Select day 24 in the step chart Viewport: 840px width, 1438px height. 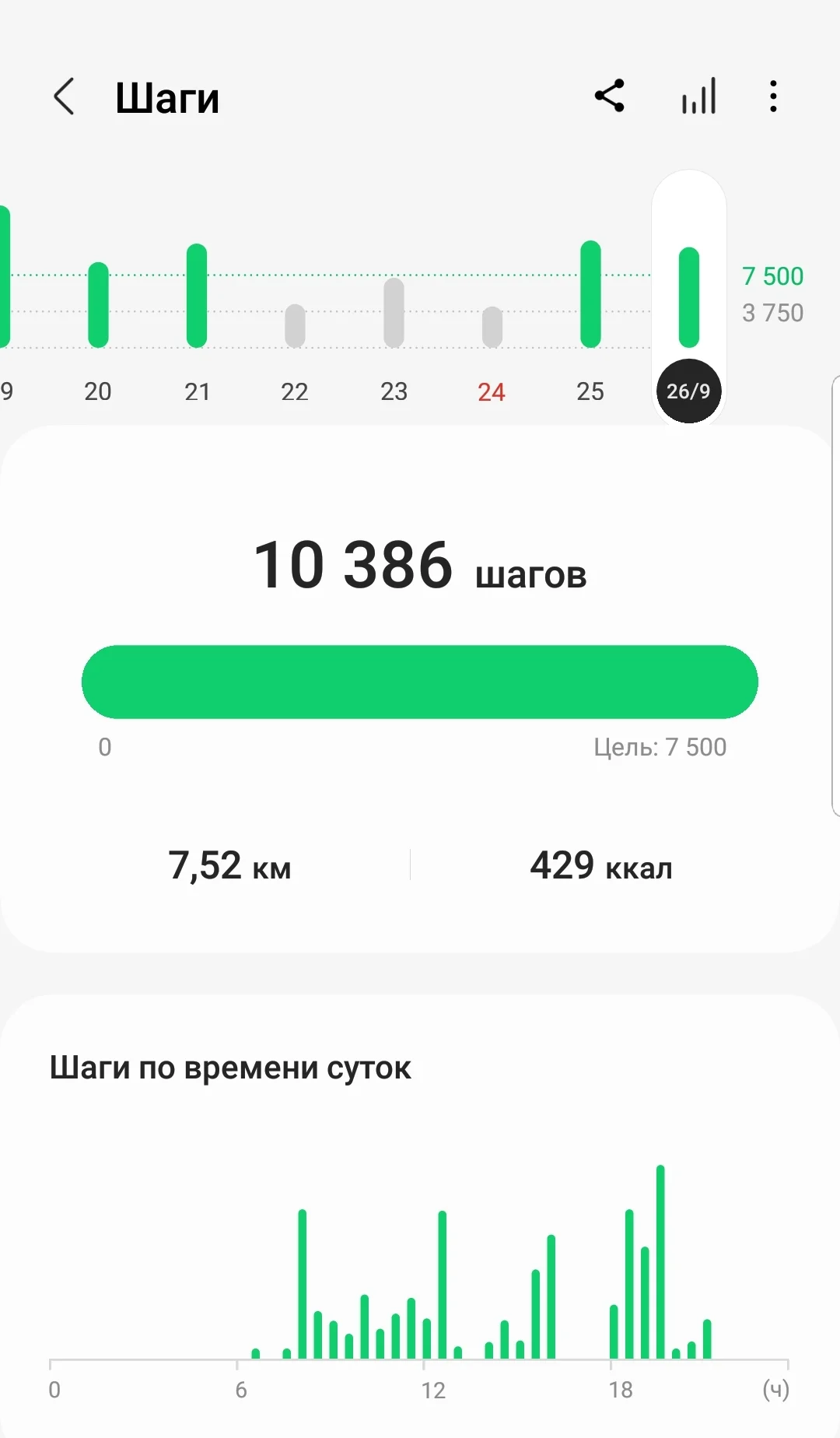[x=492, y=327]
